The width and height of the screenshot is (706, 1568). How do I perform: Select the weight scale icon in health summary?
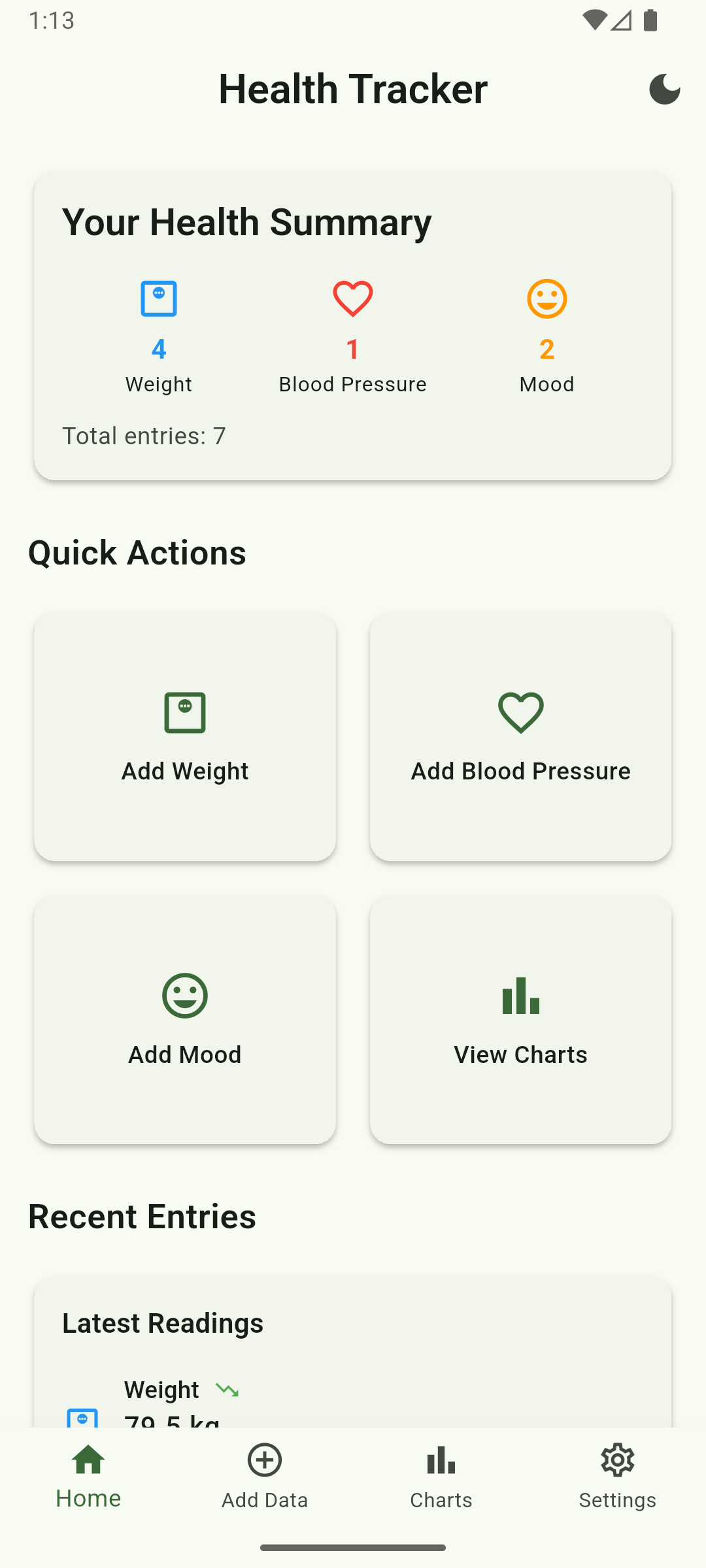(158, 298)
